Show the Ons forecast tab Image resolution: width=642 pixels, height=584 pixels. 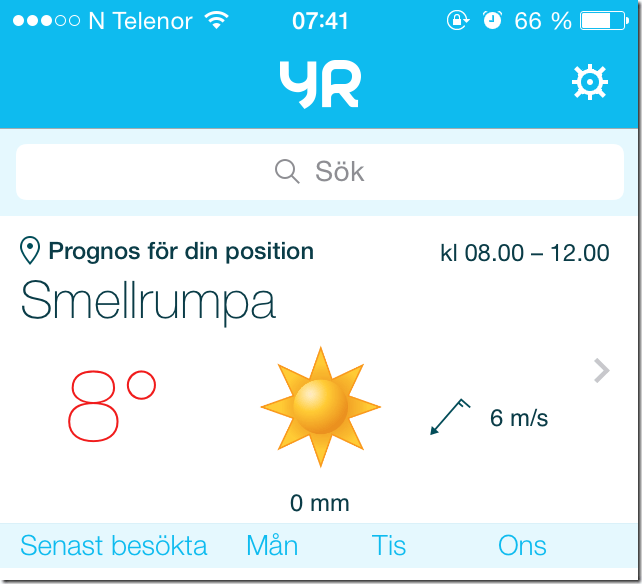pyautogui.click(x=522, y=546)
